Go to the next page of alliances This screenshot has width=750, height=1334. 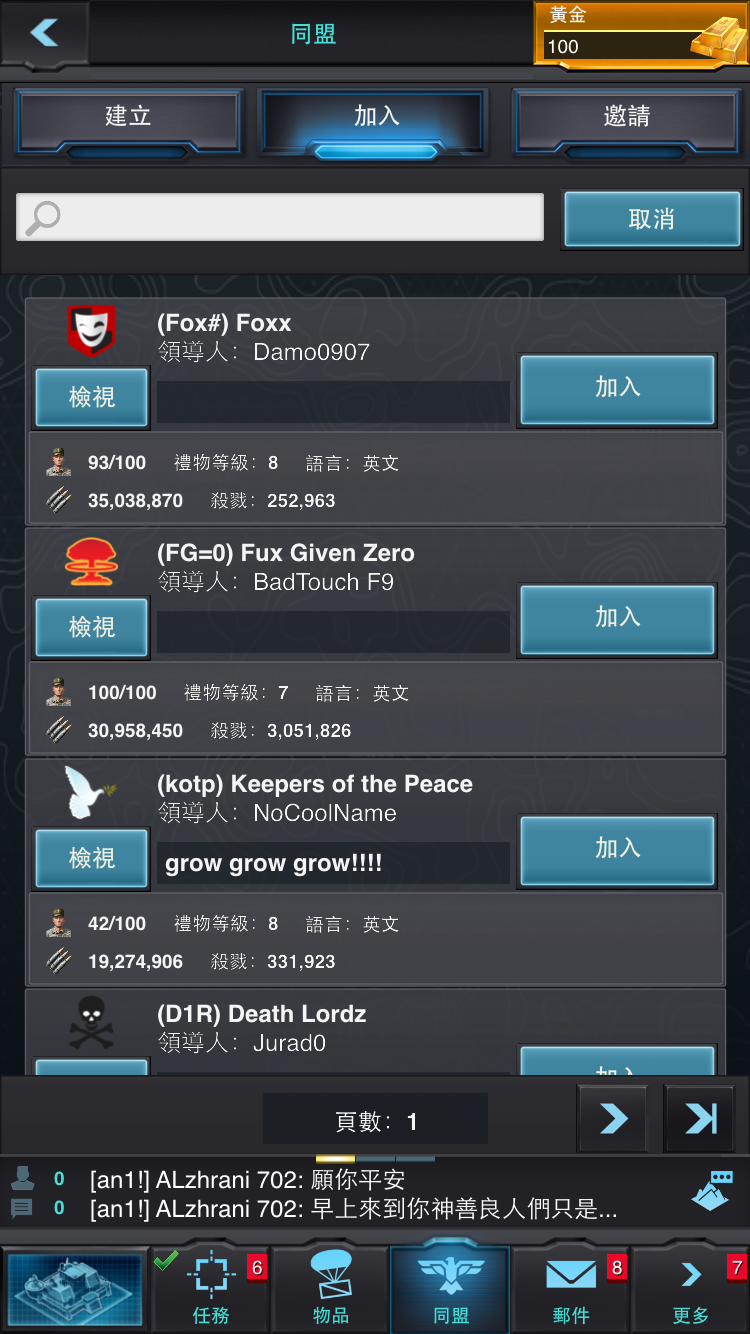[613, 1119]
